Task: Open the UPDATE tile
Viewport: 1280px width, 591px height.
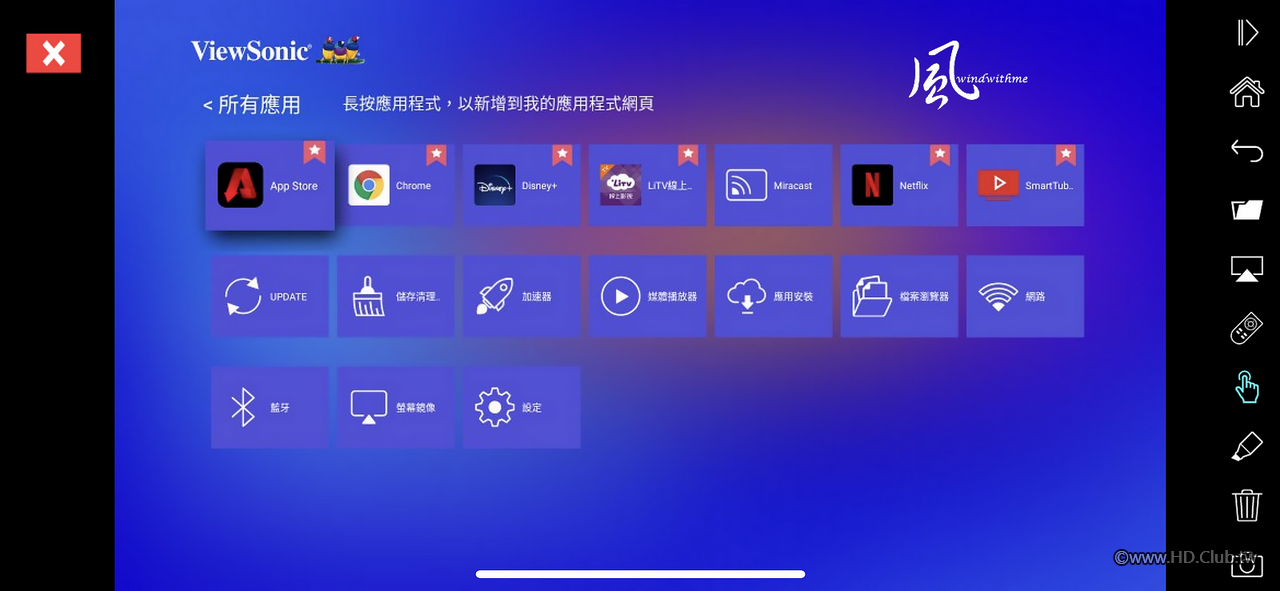Action: click(270, 297)
